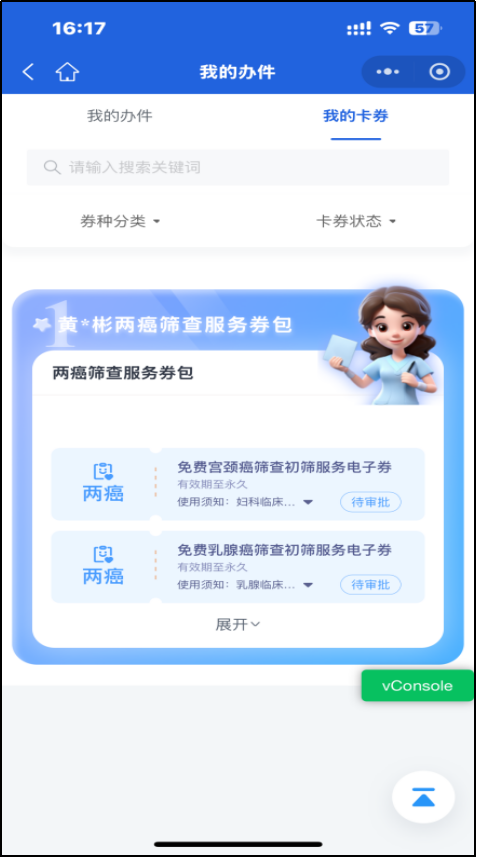This screenshot has height=858, width=477.
Task: Expand the voucher pack with 展开
Action: [237, 624]
